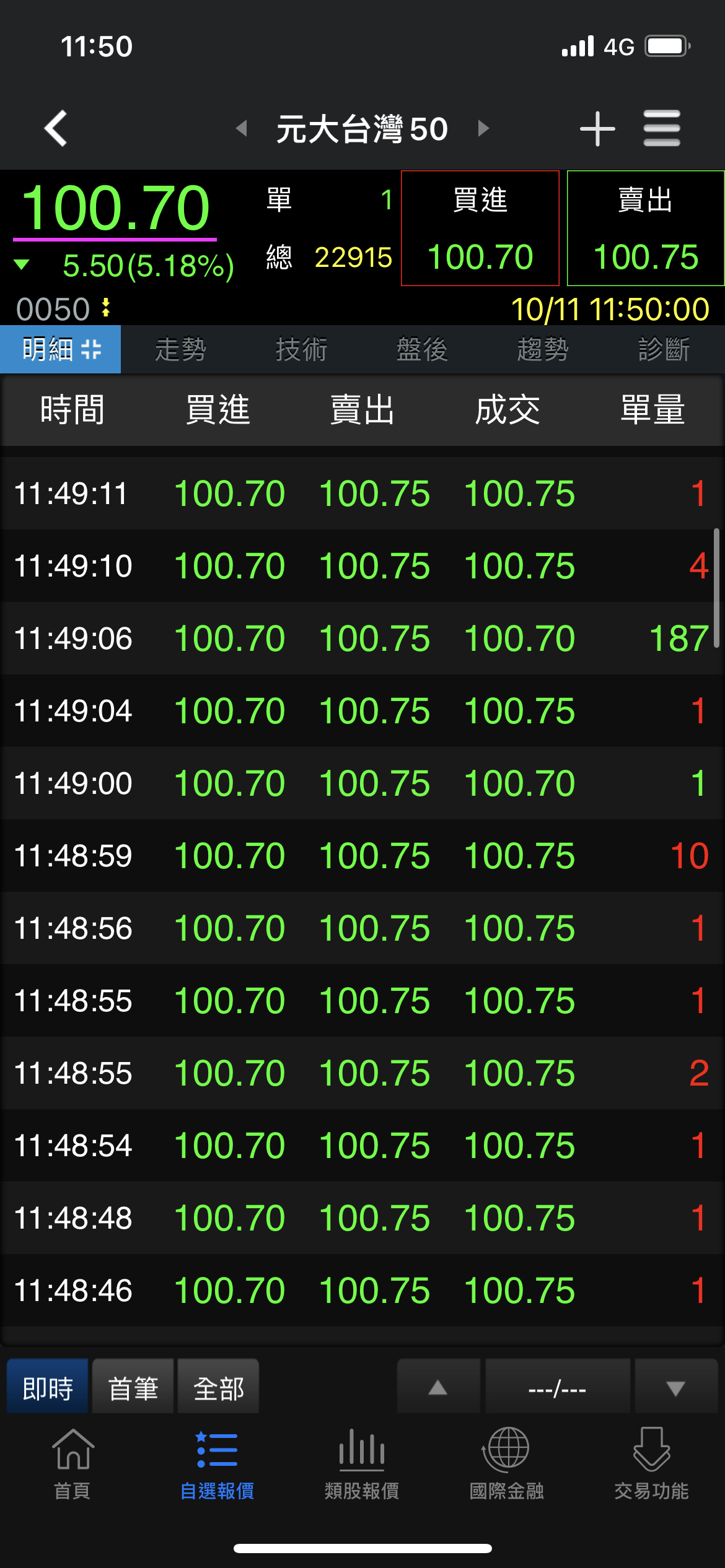Screen dimensions: 725x1568
Task: Open the 診斷 diagnosis tab
Action: (x=664, y=349)
